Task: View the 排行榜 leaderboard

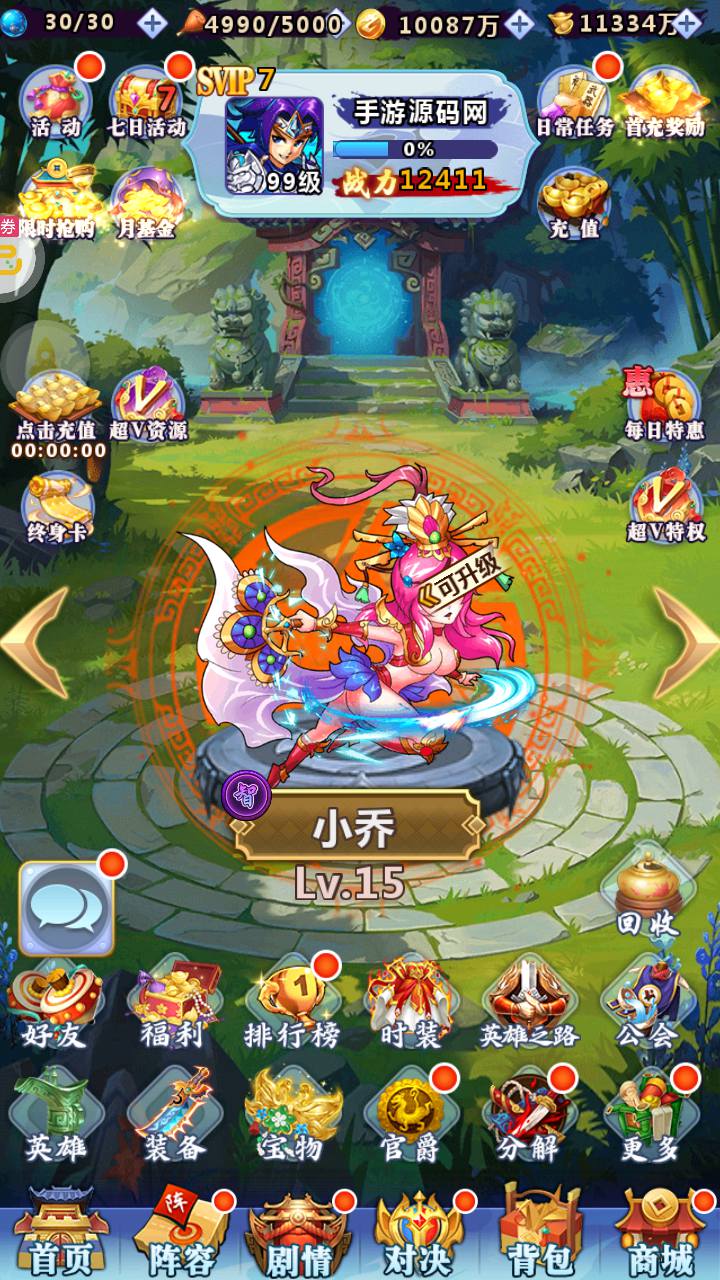Action: [292, 1005]
